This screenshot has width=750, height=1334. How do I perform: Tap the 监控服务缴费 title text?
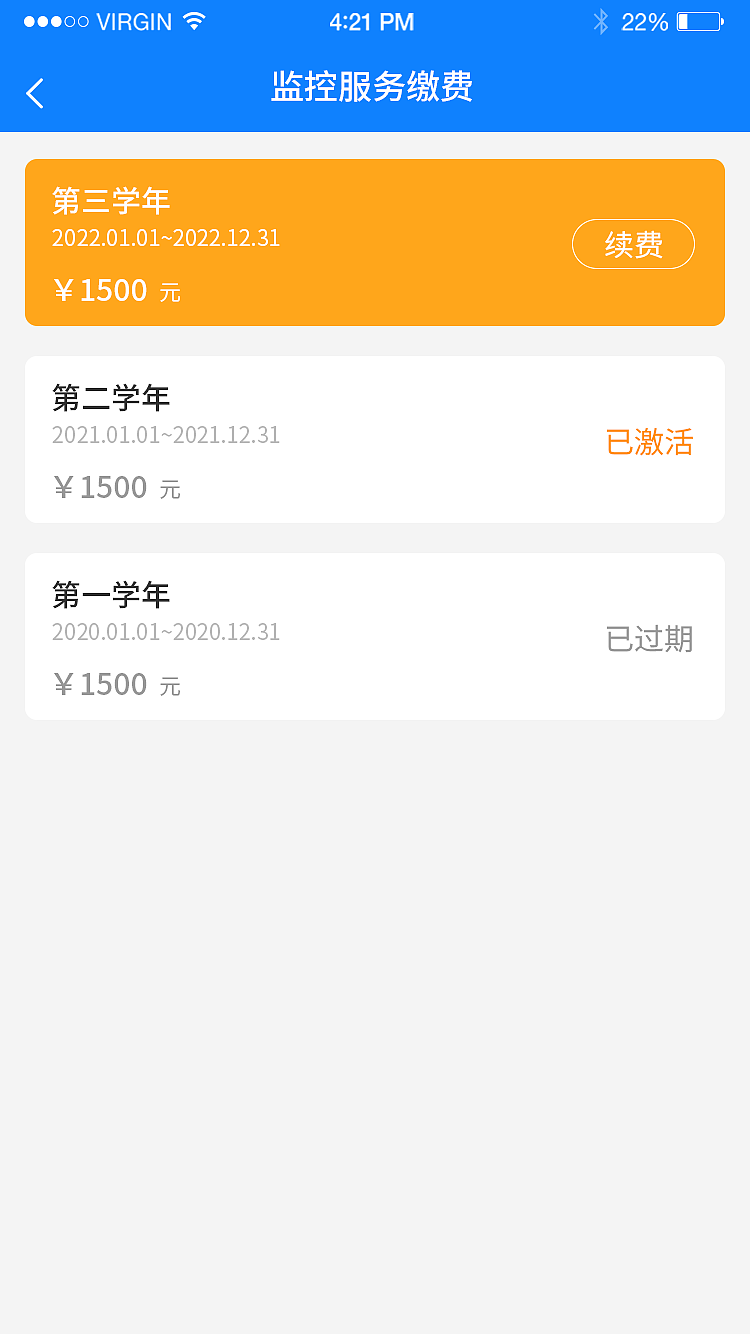(x=373, y=88)
